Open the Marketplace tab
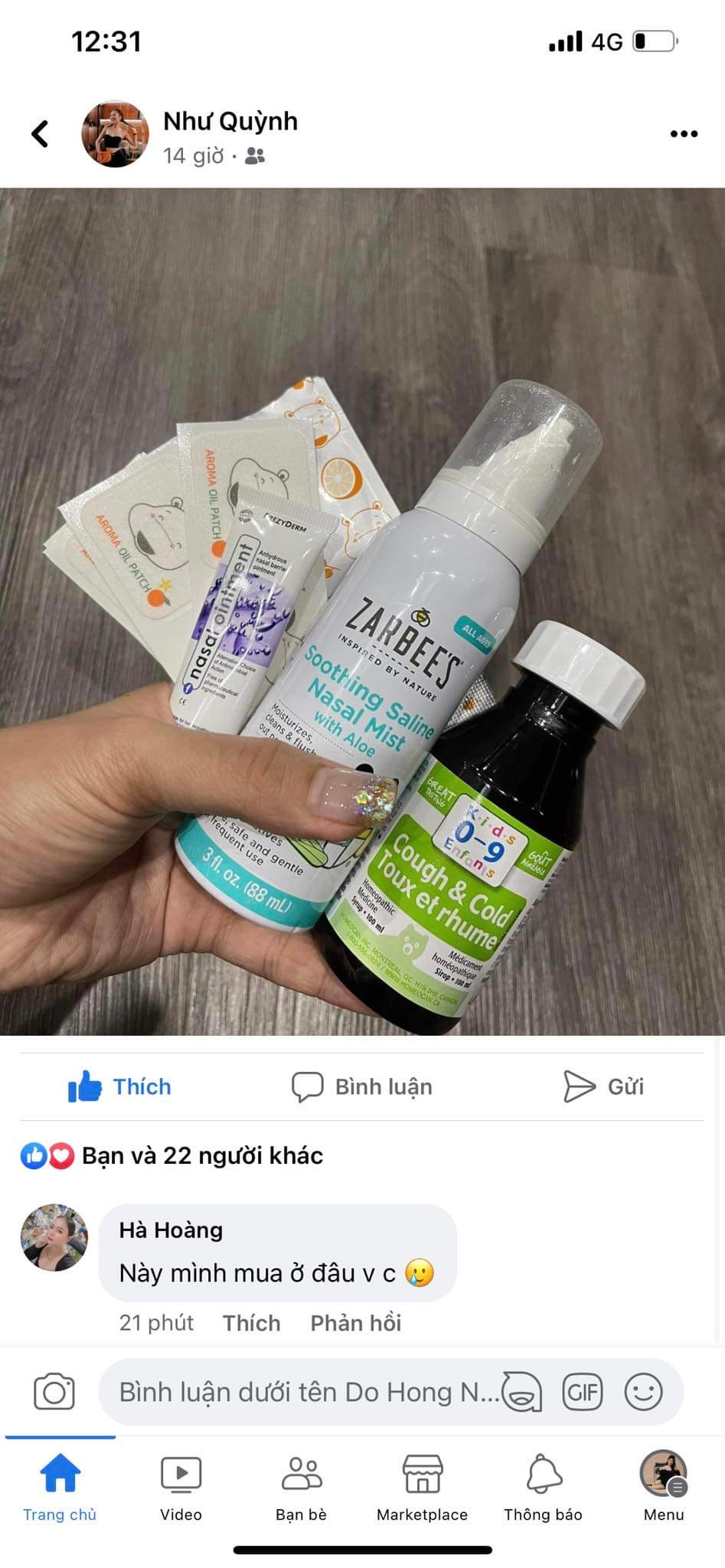725x1568 pixels. pyautogui.click(x=422, y=1488)
